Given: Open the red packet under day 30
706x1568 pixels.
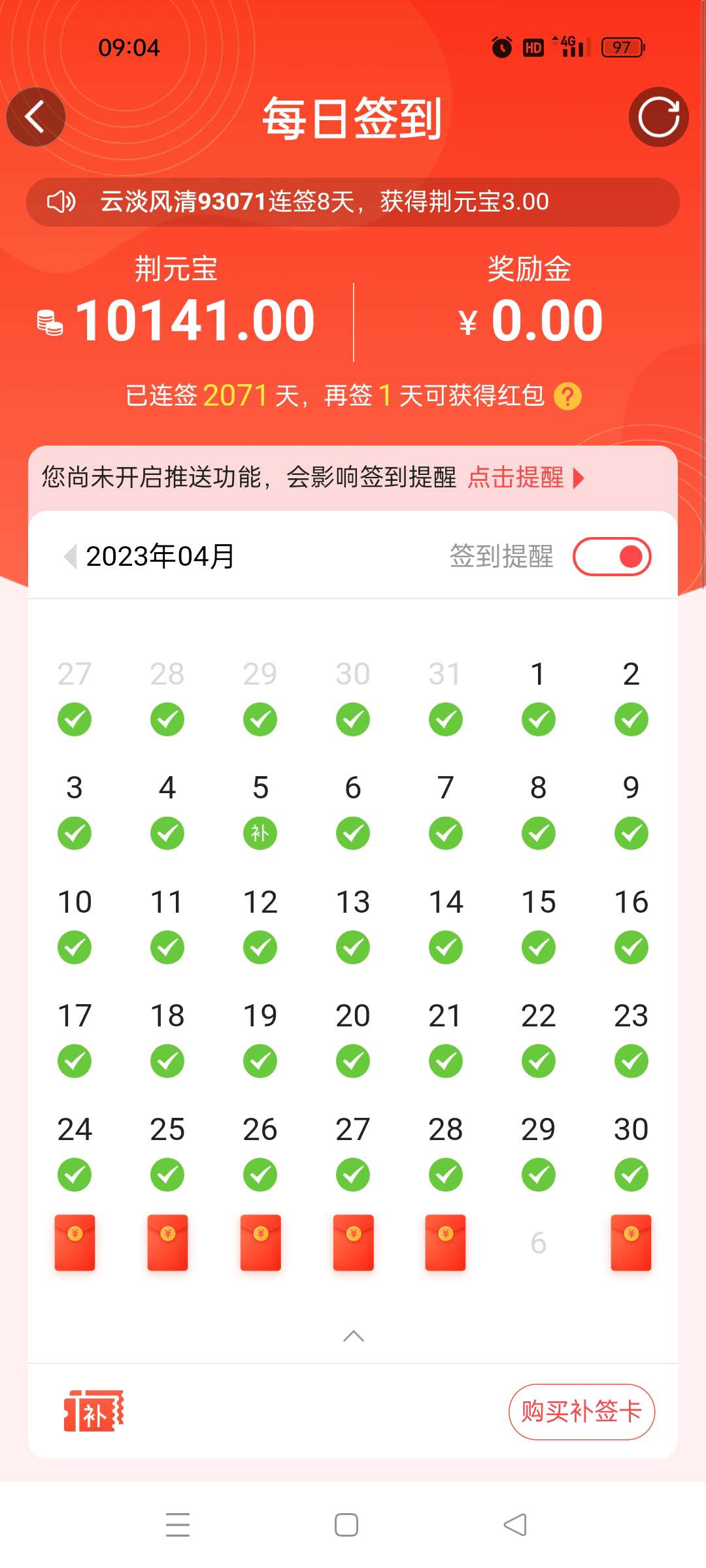Looking at the screenshot, I should pyautogui.click(x=631, y=1243).
